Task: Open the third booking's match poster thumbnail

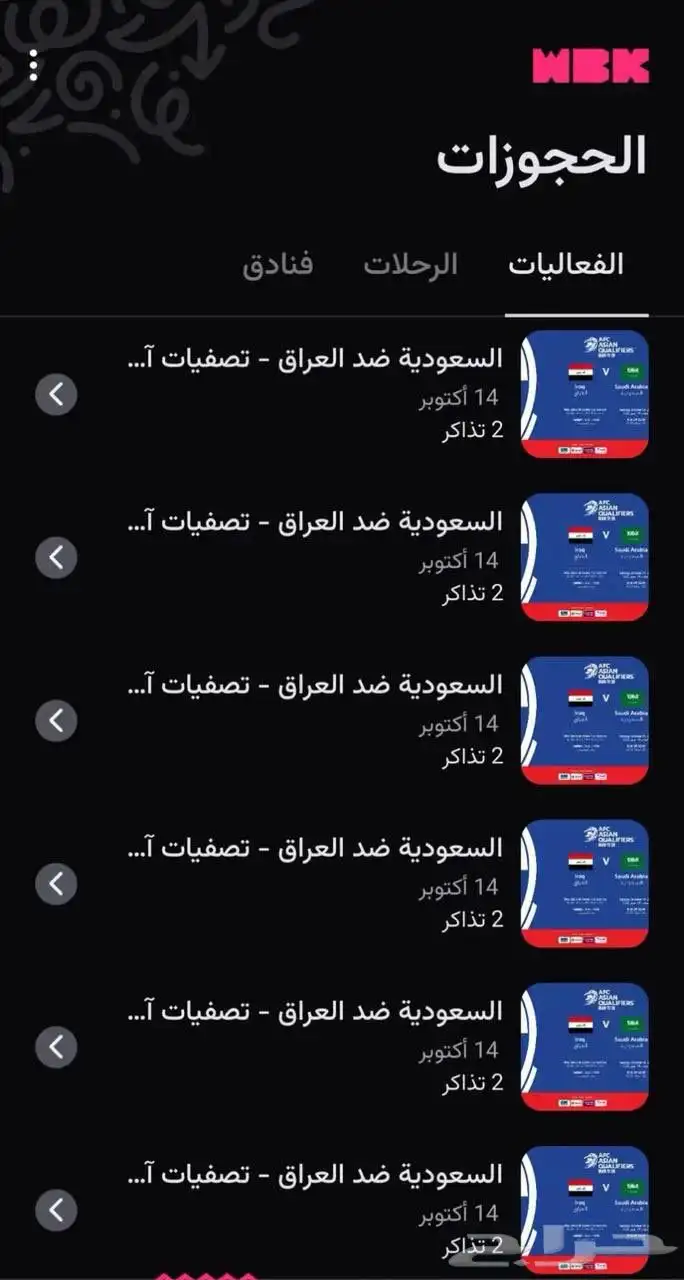Action: coord(585,720)
